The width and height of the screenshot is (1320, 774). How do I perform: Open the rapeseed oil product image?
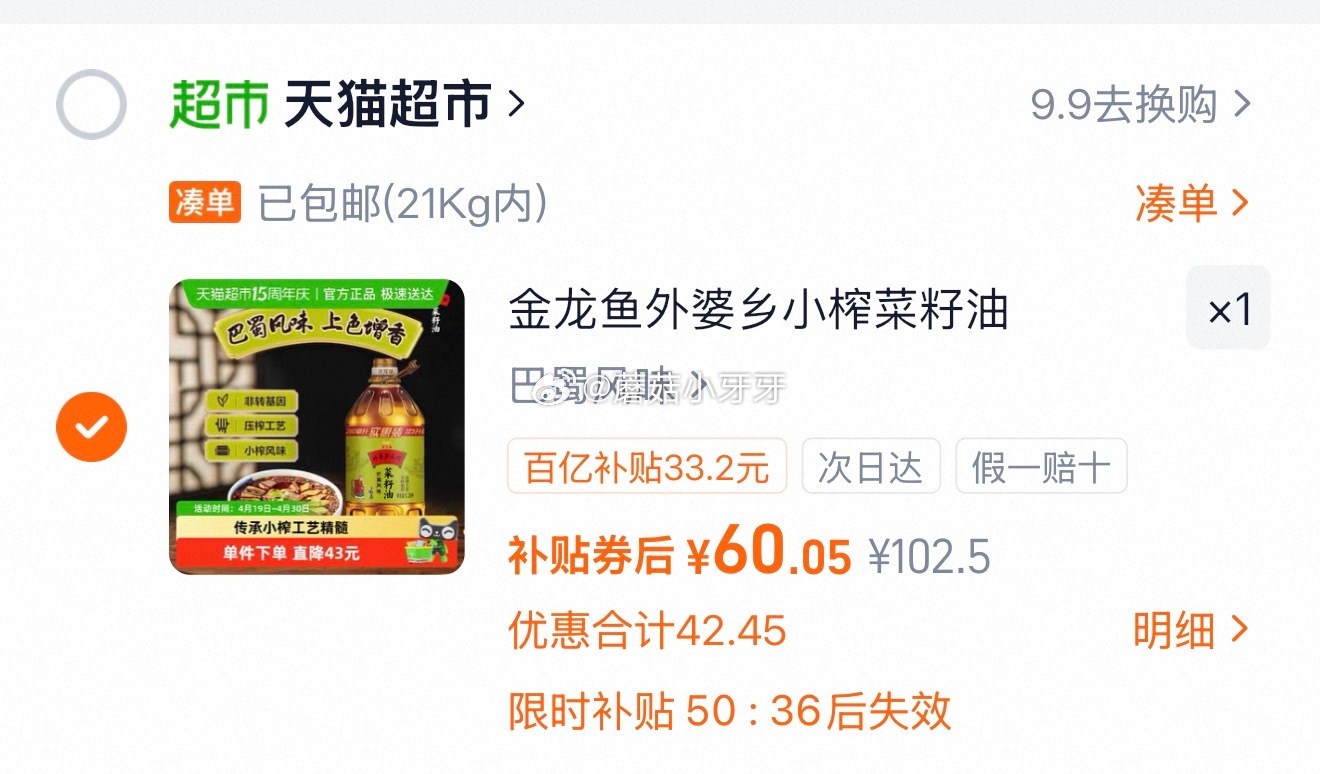(x=317, y=427)
